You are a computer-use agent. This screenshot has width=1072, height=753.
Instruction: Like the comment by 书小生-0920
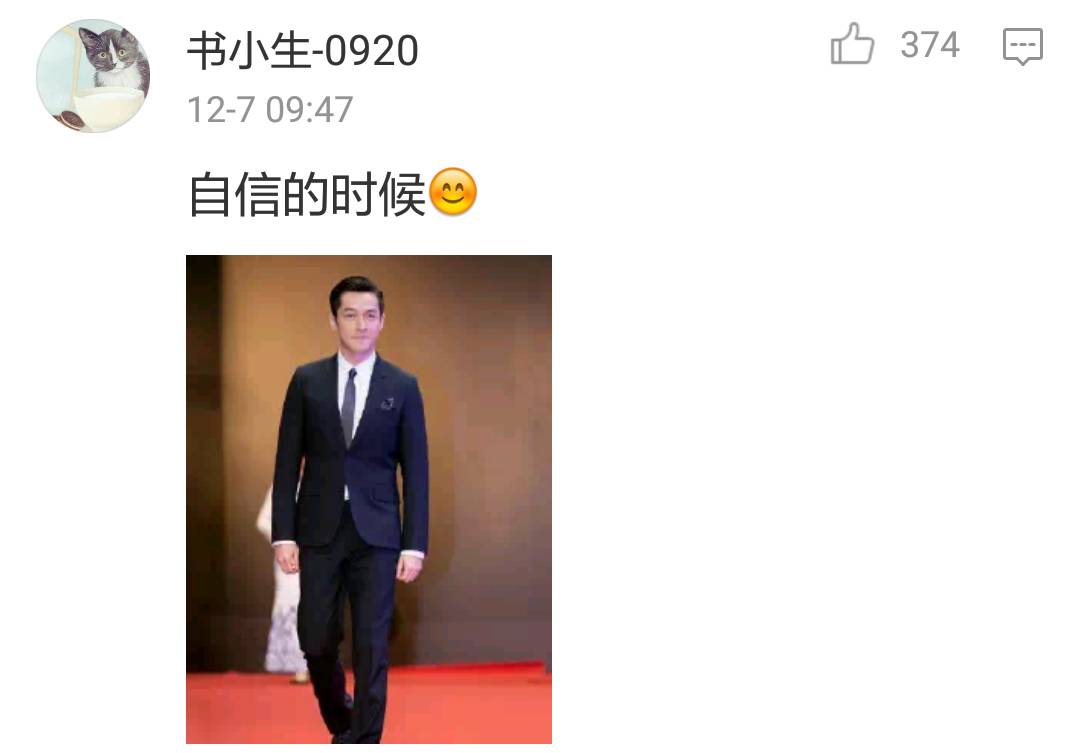coord(853,45)
